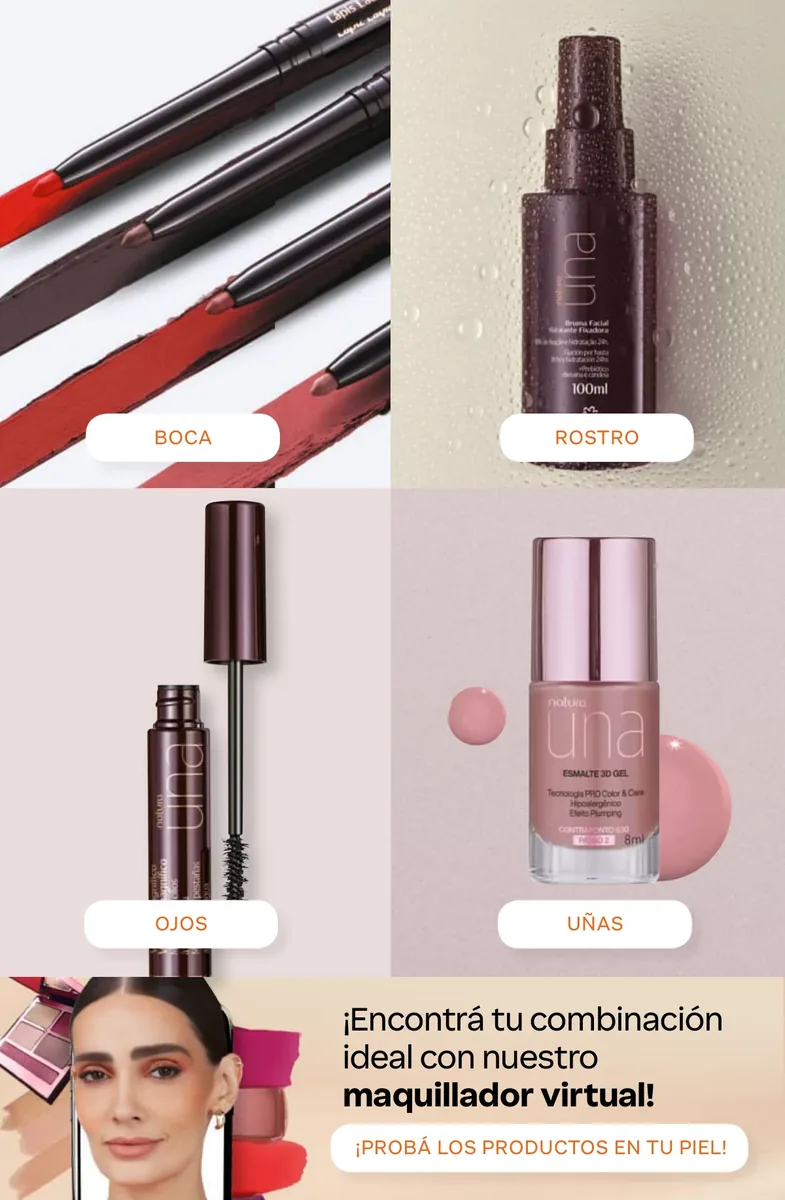Select the OJOS category
This screenshot has width=785, height=1200.
(181, 923)
